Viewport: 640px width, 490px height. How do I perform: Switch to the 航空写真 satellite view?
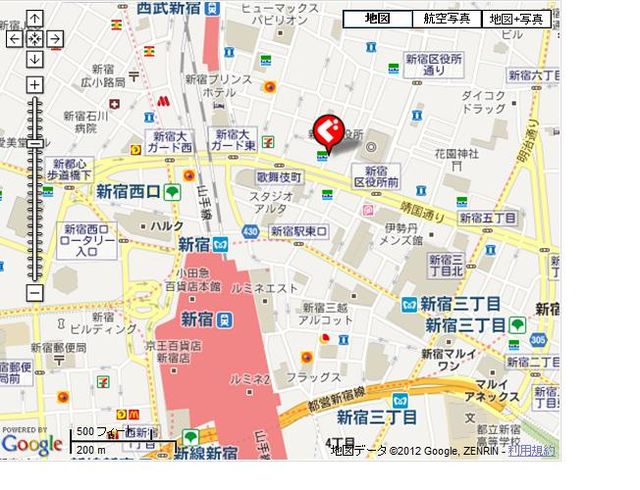pos(447,19)
